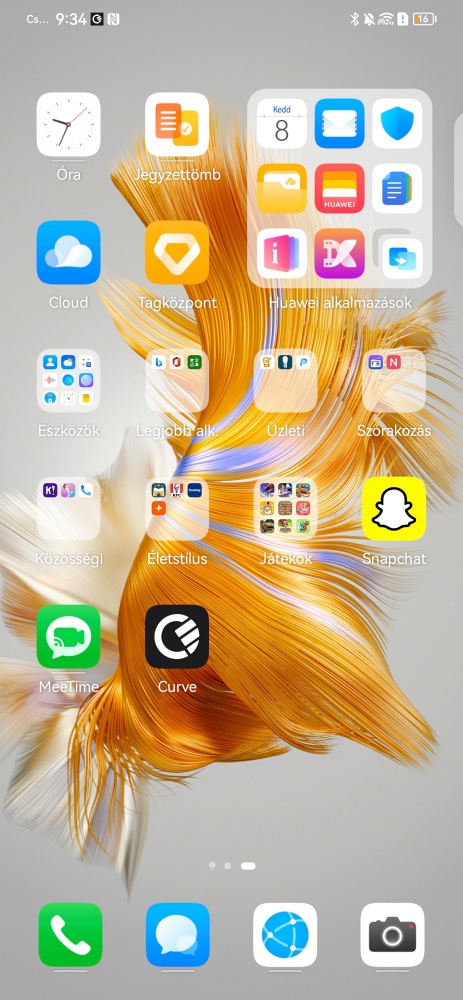Launch Snapchat
The image size is (463, 1000).
click(x=393, y=509)
